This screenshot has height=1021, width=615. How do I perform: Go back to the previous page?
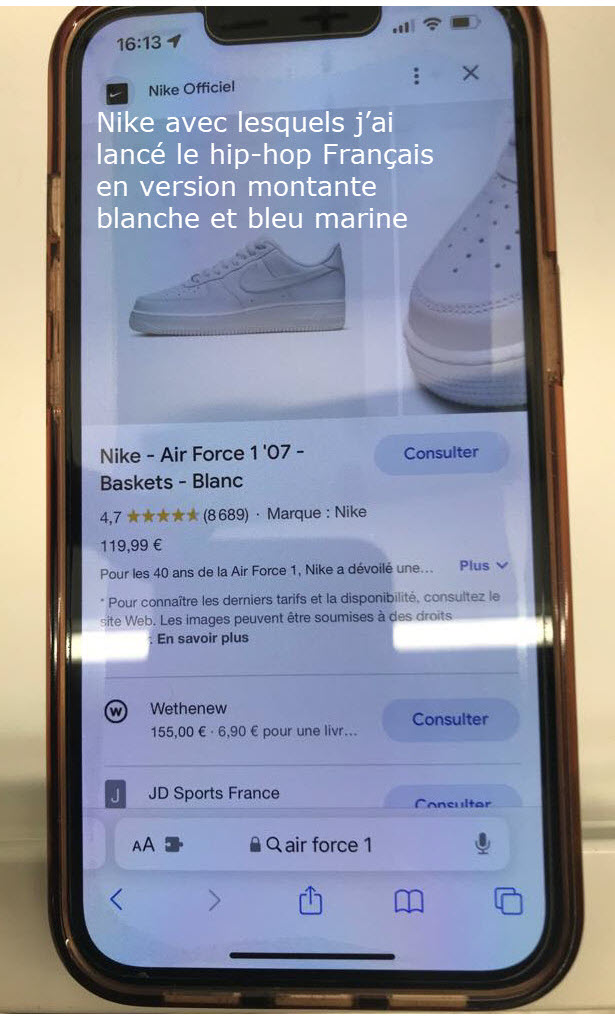pos(116,900)
